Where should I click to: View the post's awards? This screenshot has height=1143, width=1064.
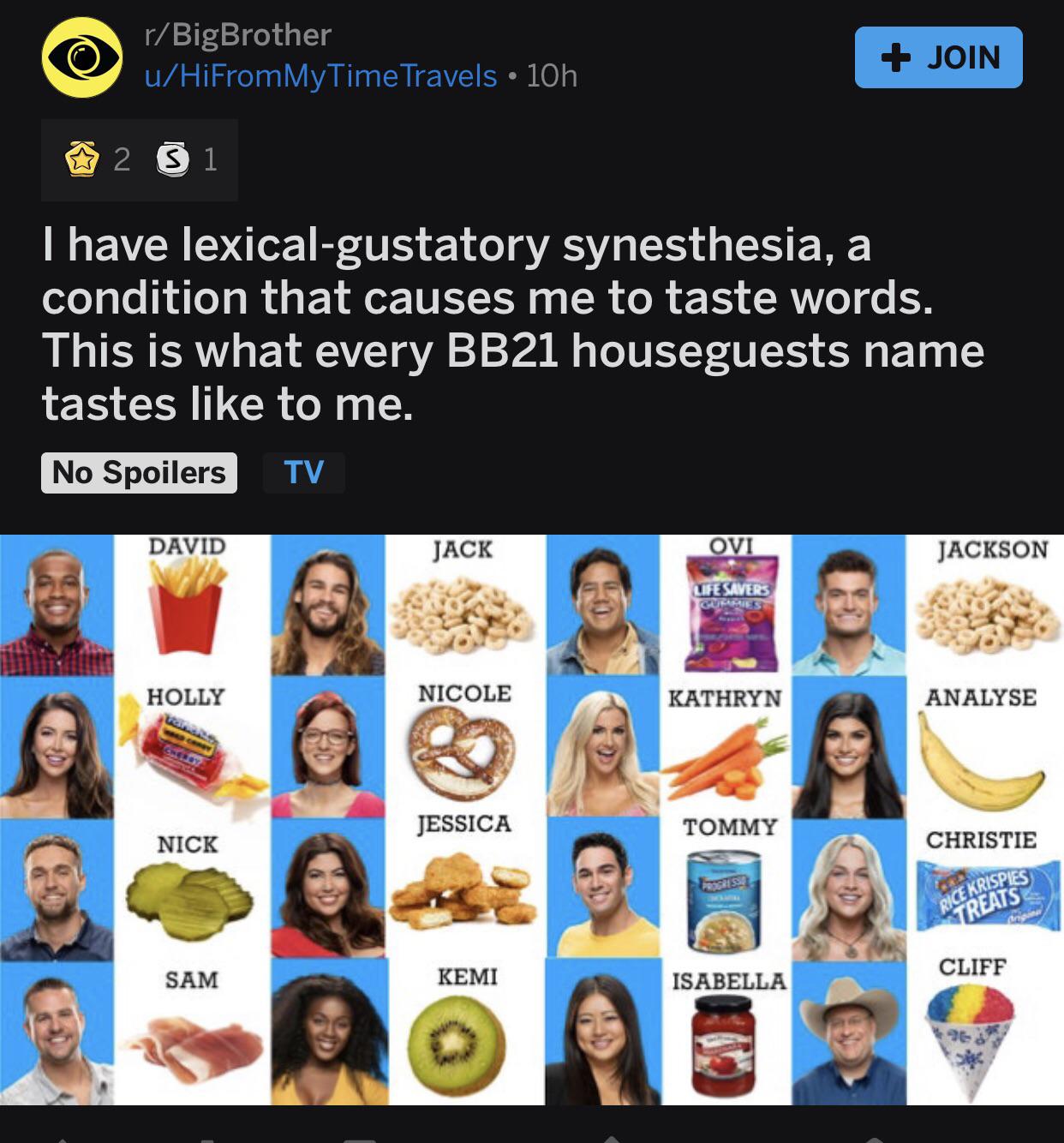140,160
